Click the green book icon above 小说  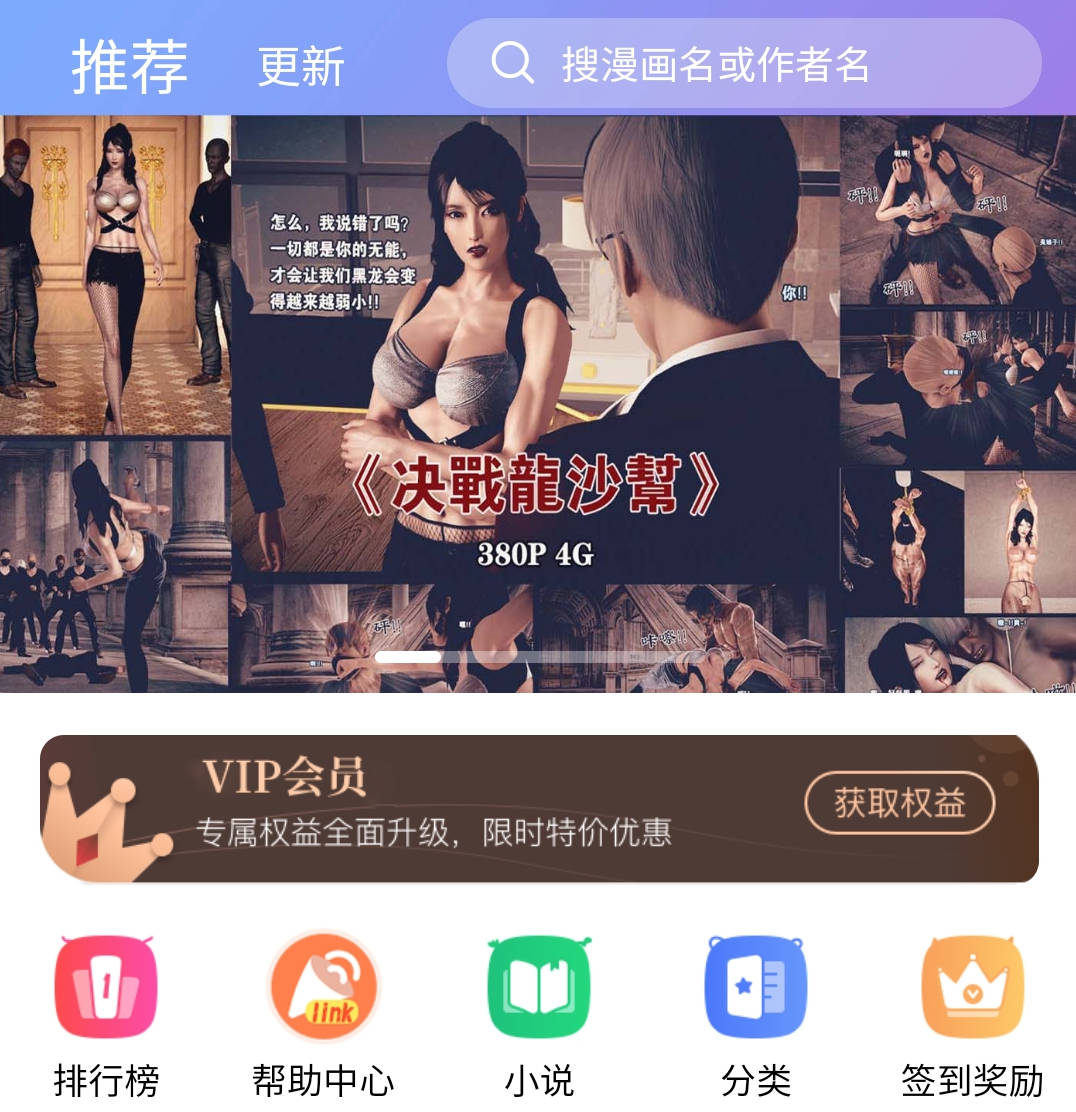[x=537, y=985]
